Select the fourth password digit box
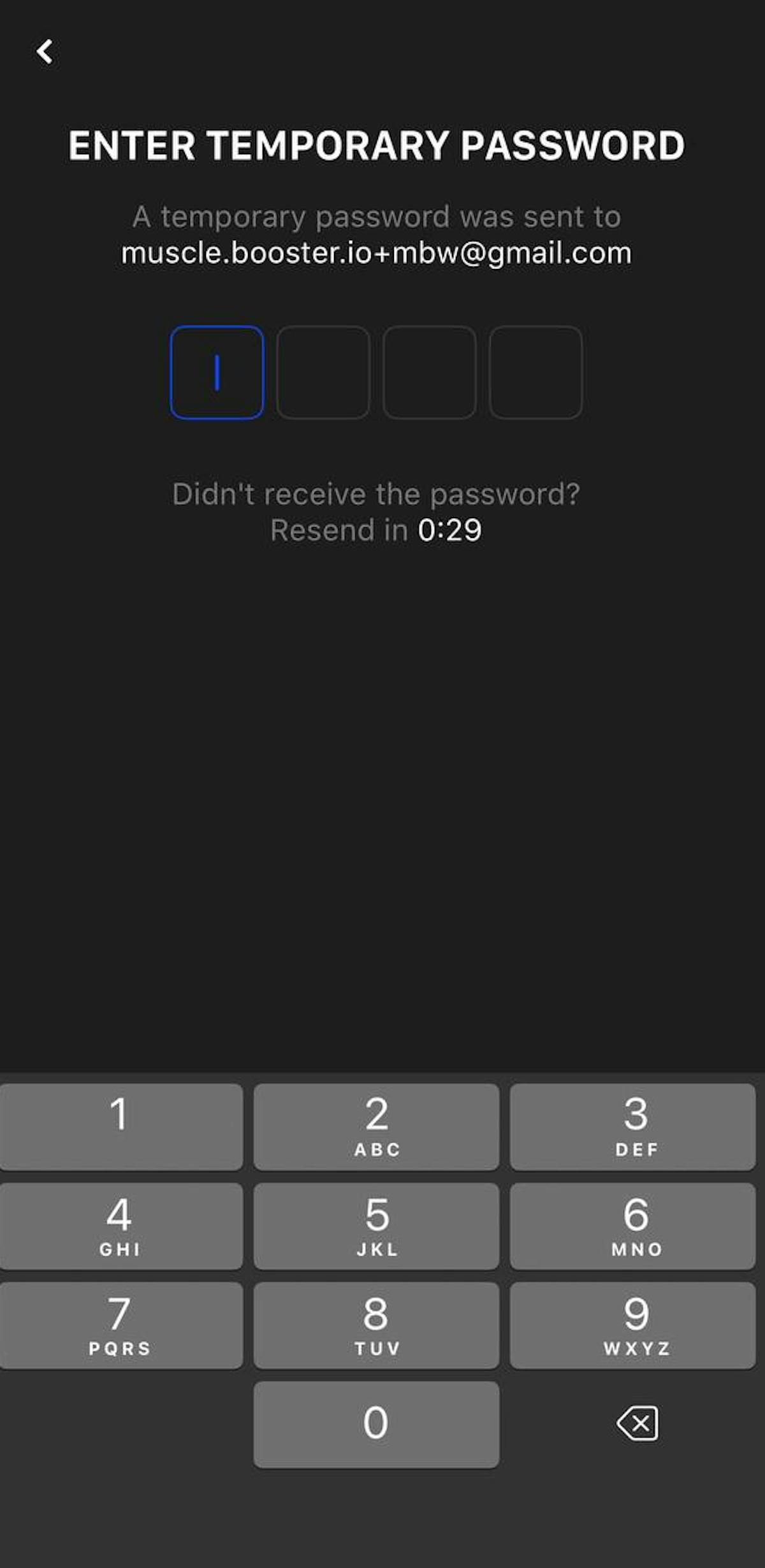765x1568 pixels. (x=535, y=372)
